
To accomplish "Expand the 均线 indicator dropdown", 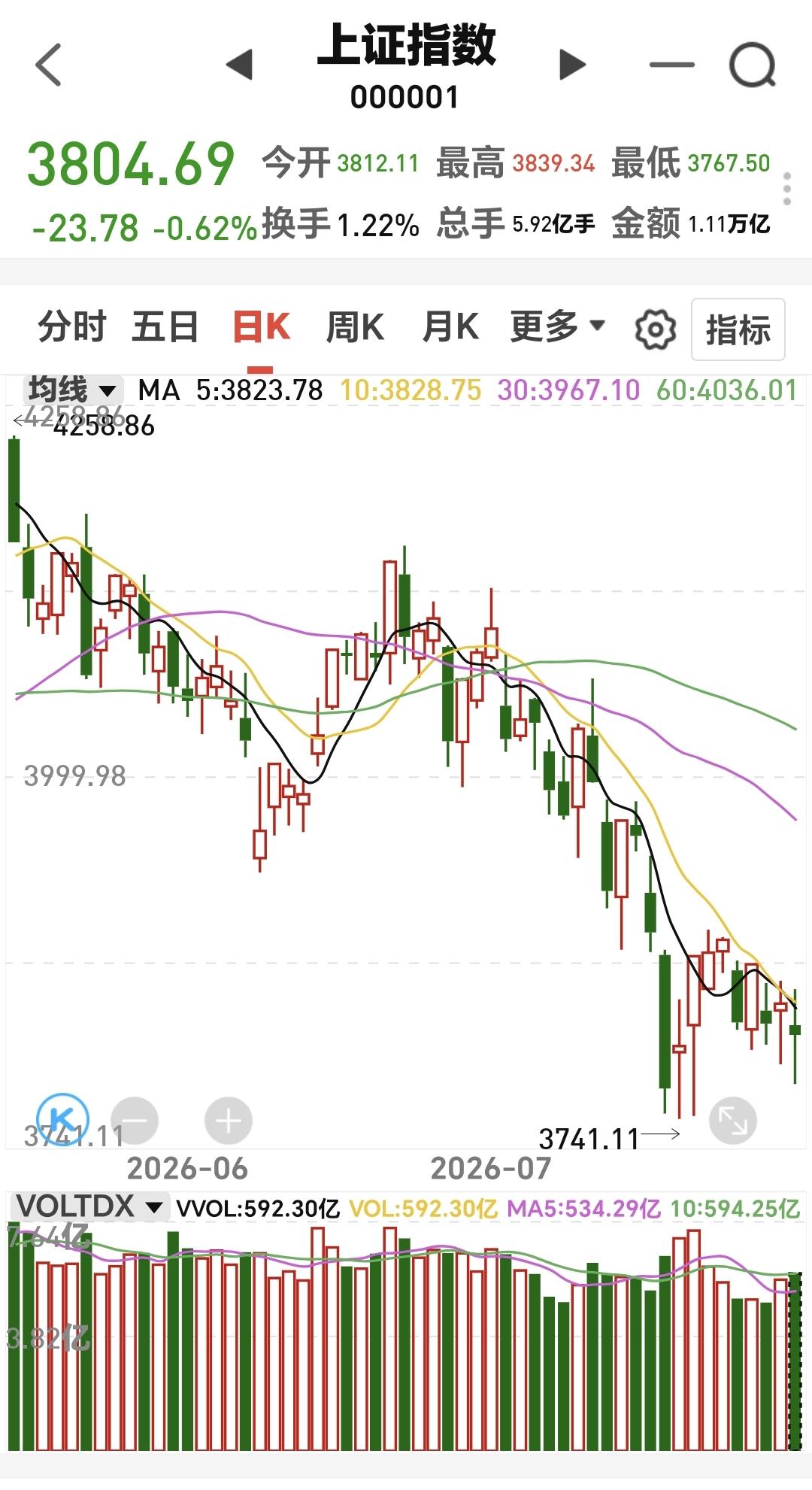I will 71,390.
